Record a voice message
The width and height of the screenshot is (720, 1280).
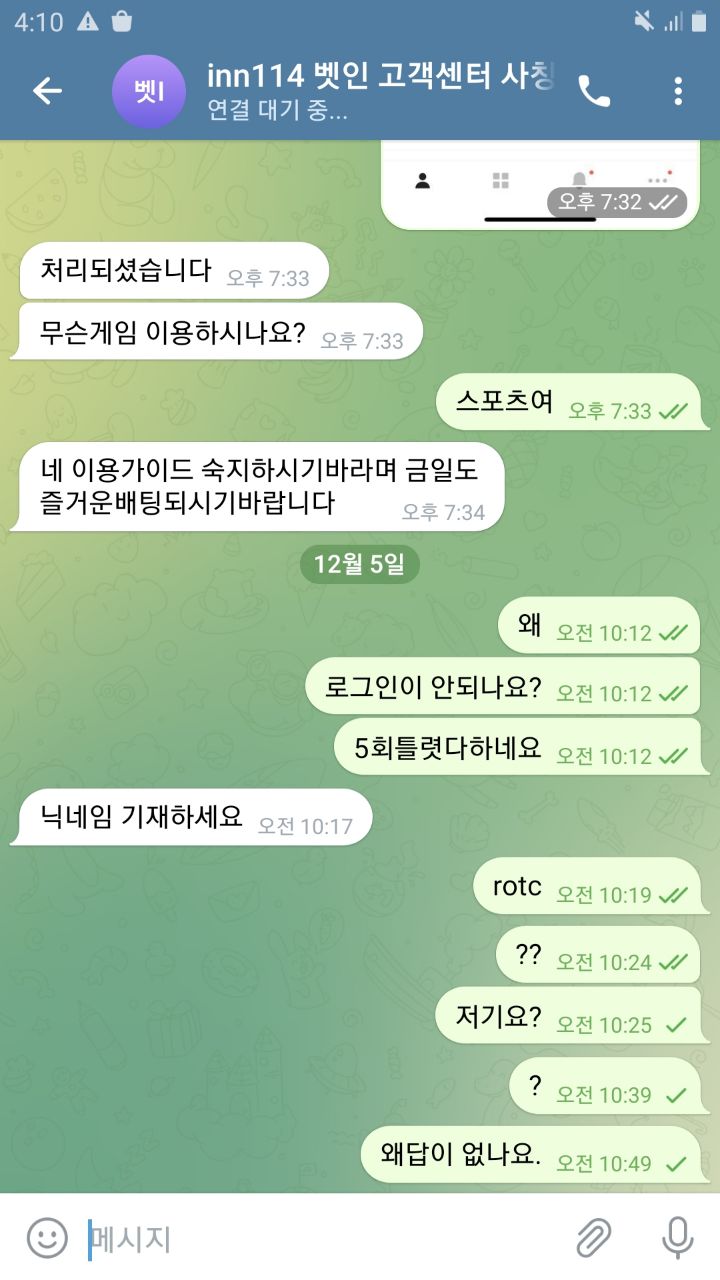pos(677,1239)
